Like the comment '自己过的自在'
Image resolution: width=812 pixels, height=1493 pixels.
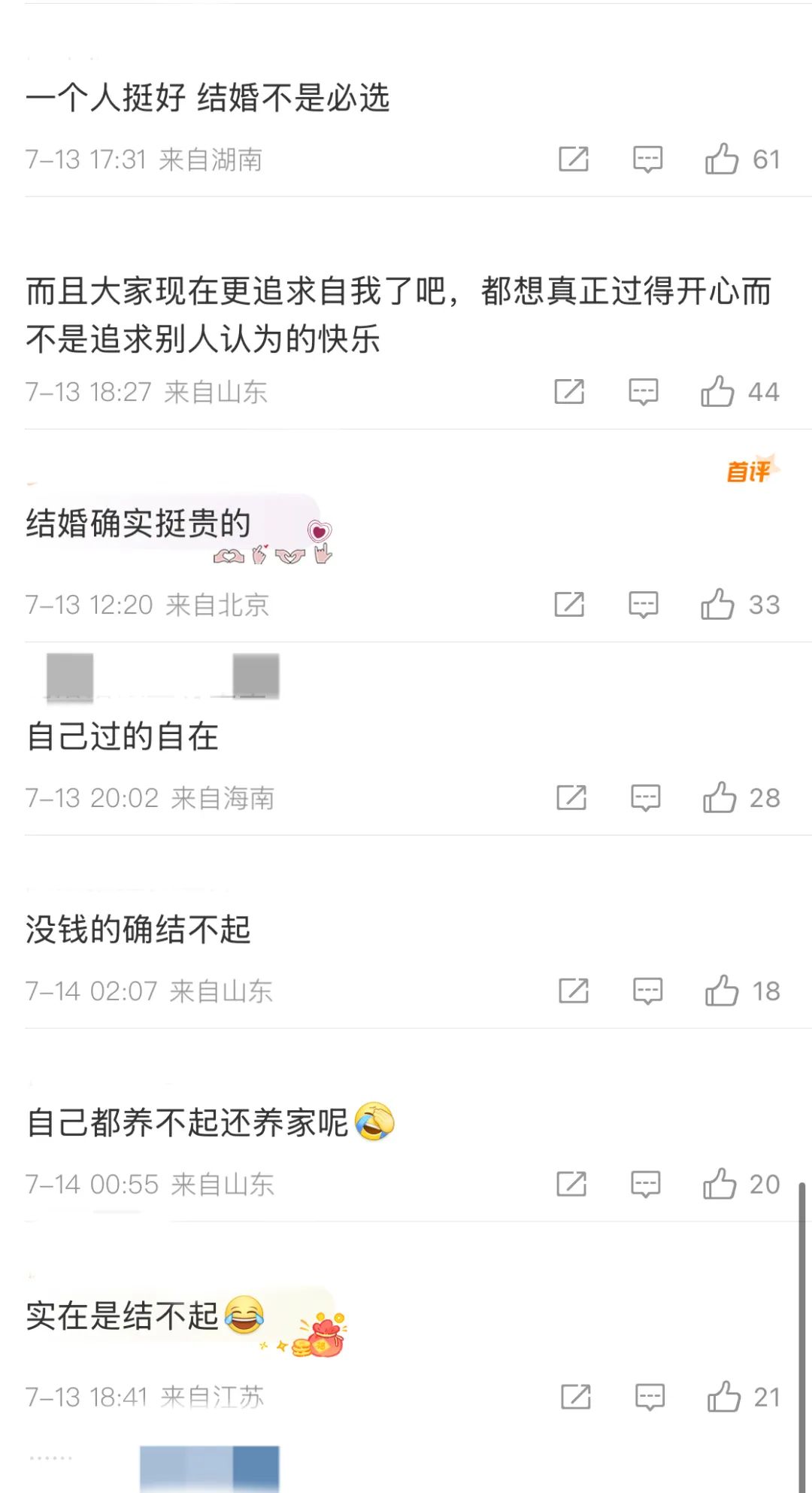[720, 798]
